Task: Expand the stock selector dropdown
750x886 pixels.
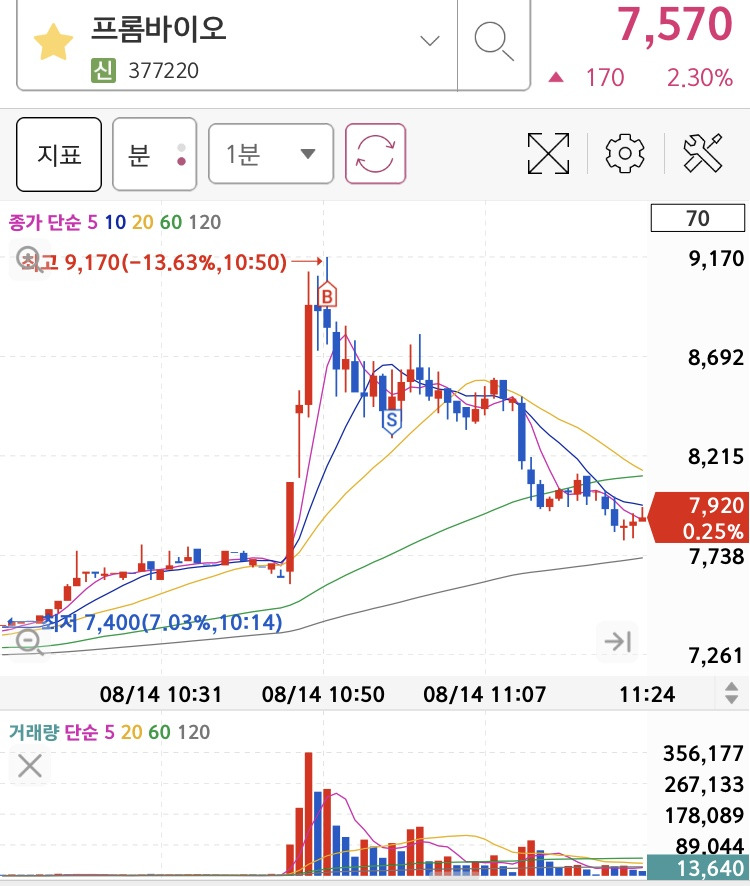Action: 430,41
